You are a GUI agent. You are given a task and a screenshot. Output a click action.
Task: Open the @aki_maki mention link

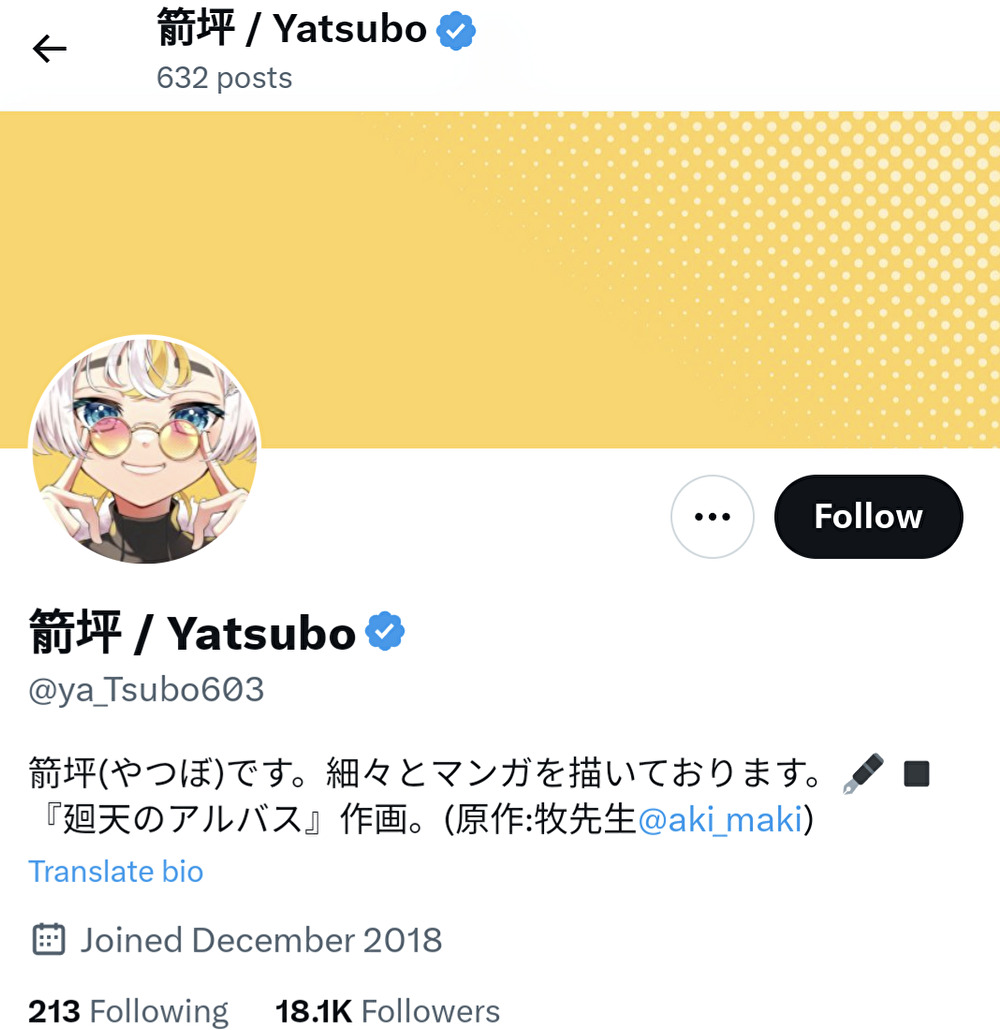(x=719, y=820)
